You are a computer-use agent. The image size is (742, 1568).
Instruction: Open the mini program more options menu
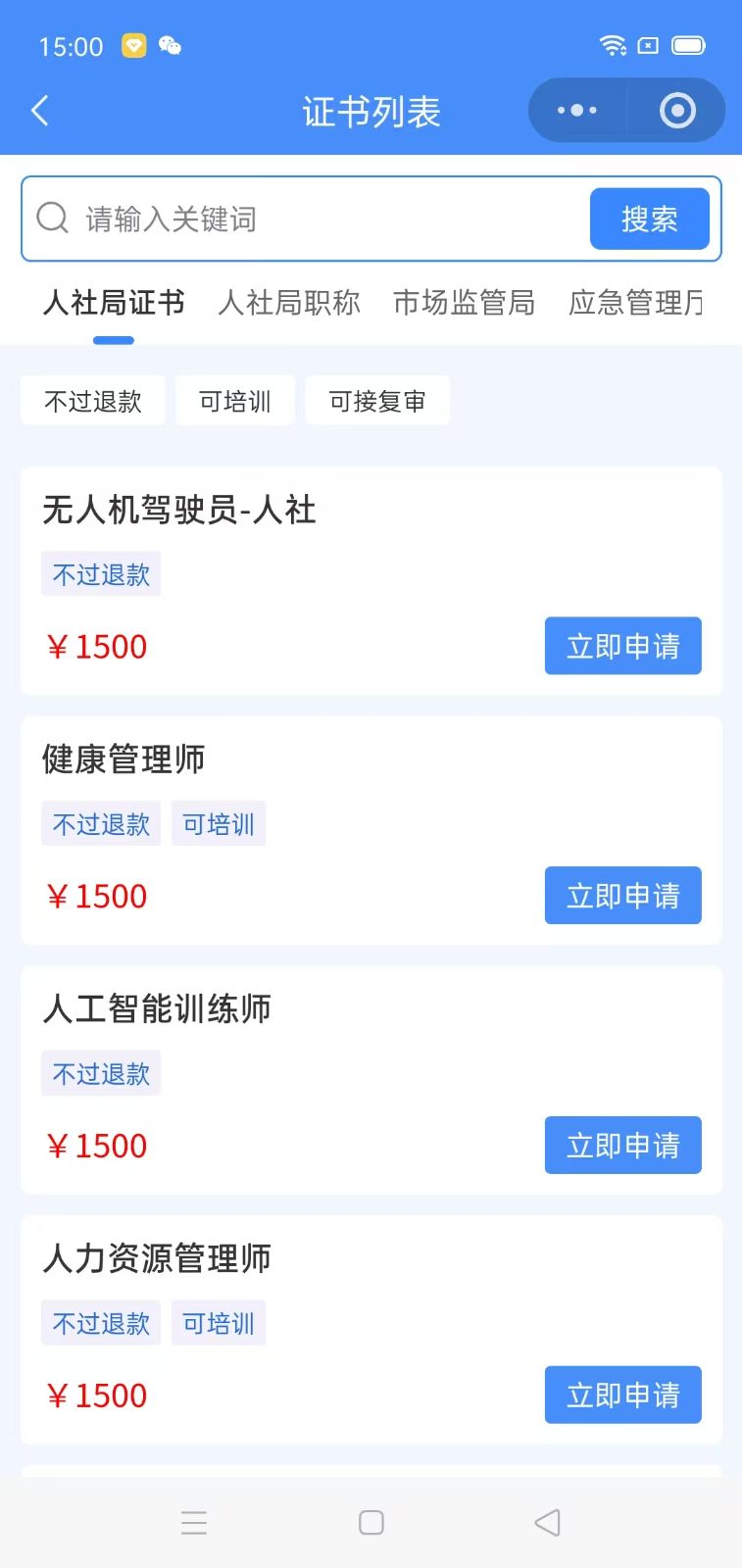[x=576, y=111]
